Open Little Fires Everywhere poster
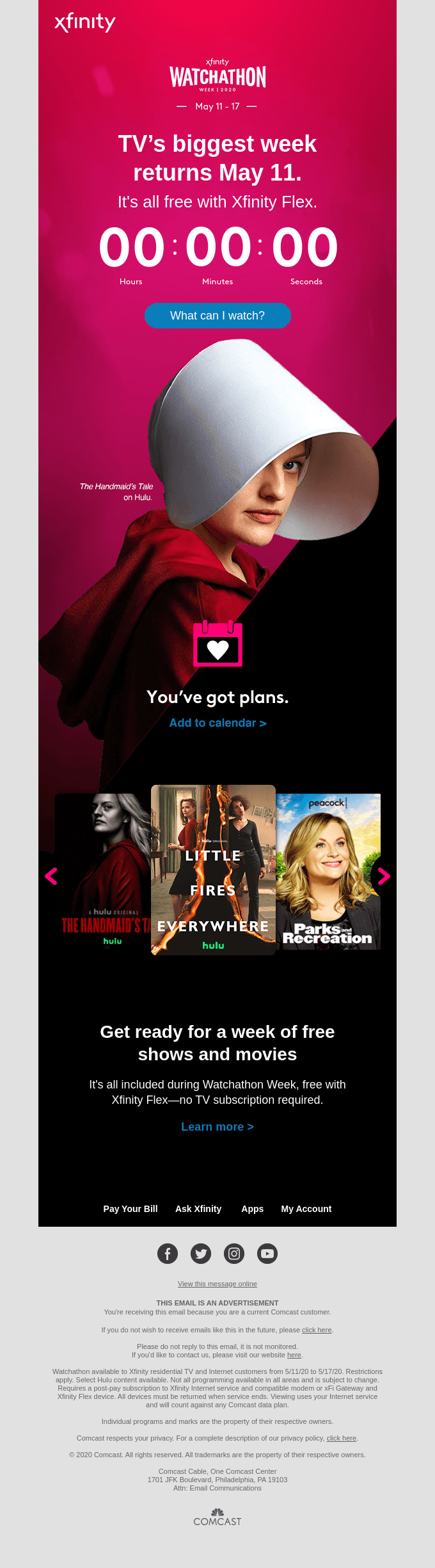Image resolution: width=435 pixels, height=1568 pixels. 213,869
